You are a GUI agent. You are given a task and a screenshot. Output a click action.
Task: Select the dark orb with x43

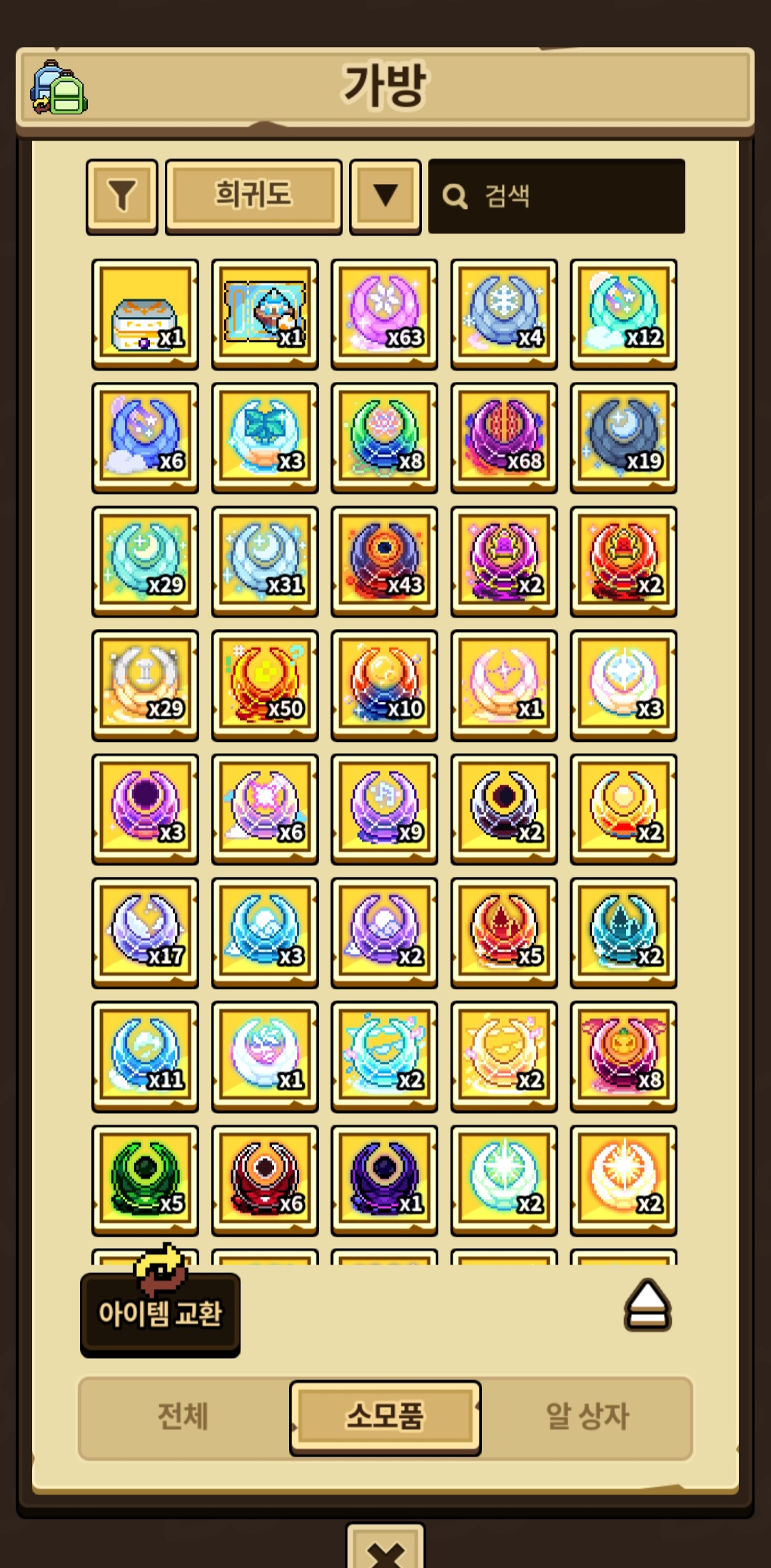point(384,562)
